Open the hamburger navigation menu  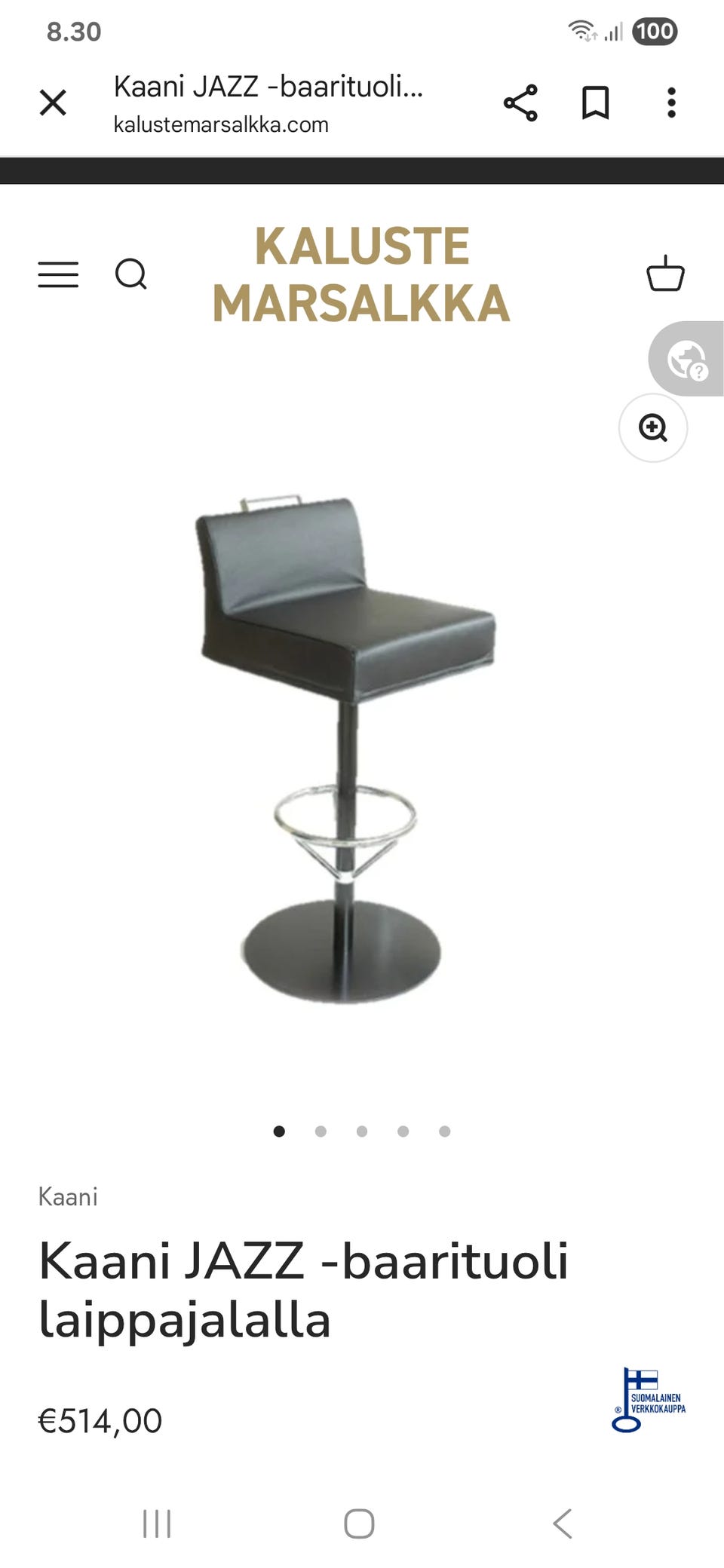coord(58,274)
